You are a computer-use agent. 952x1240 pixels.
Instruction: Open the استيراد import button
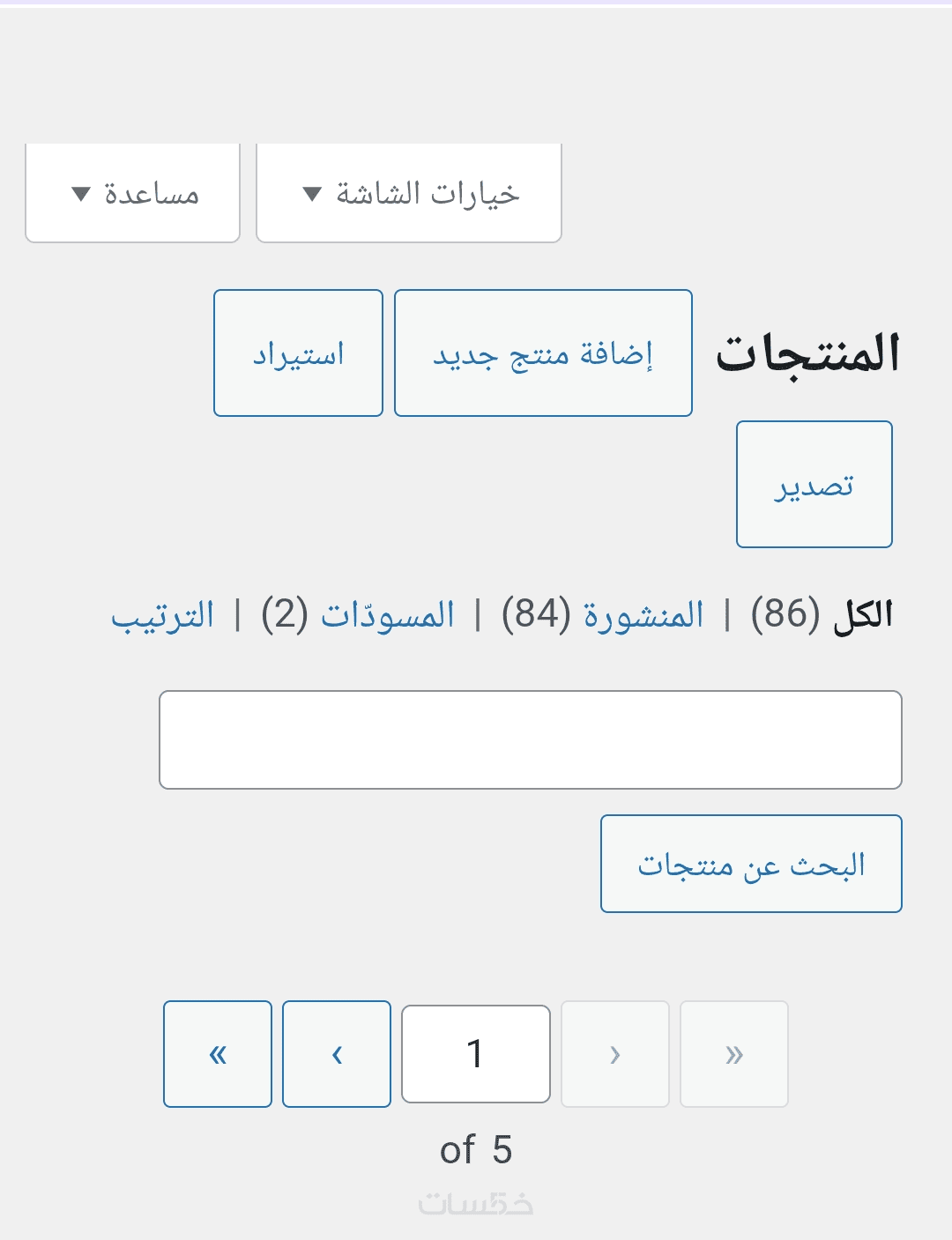point(298,353)
